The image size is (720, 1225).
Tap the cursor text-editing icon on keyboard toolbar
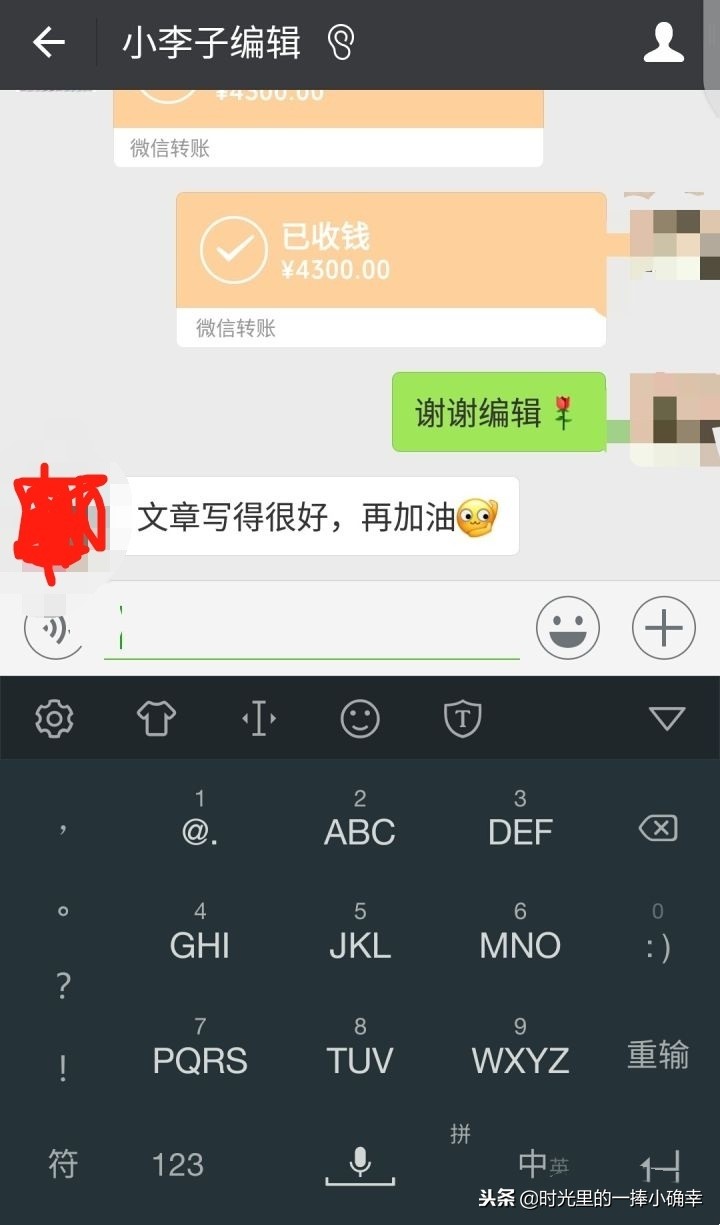pos(258,718)
